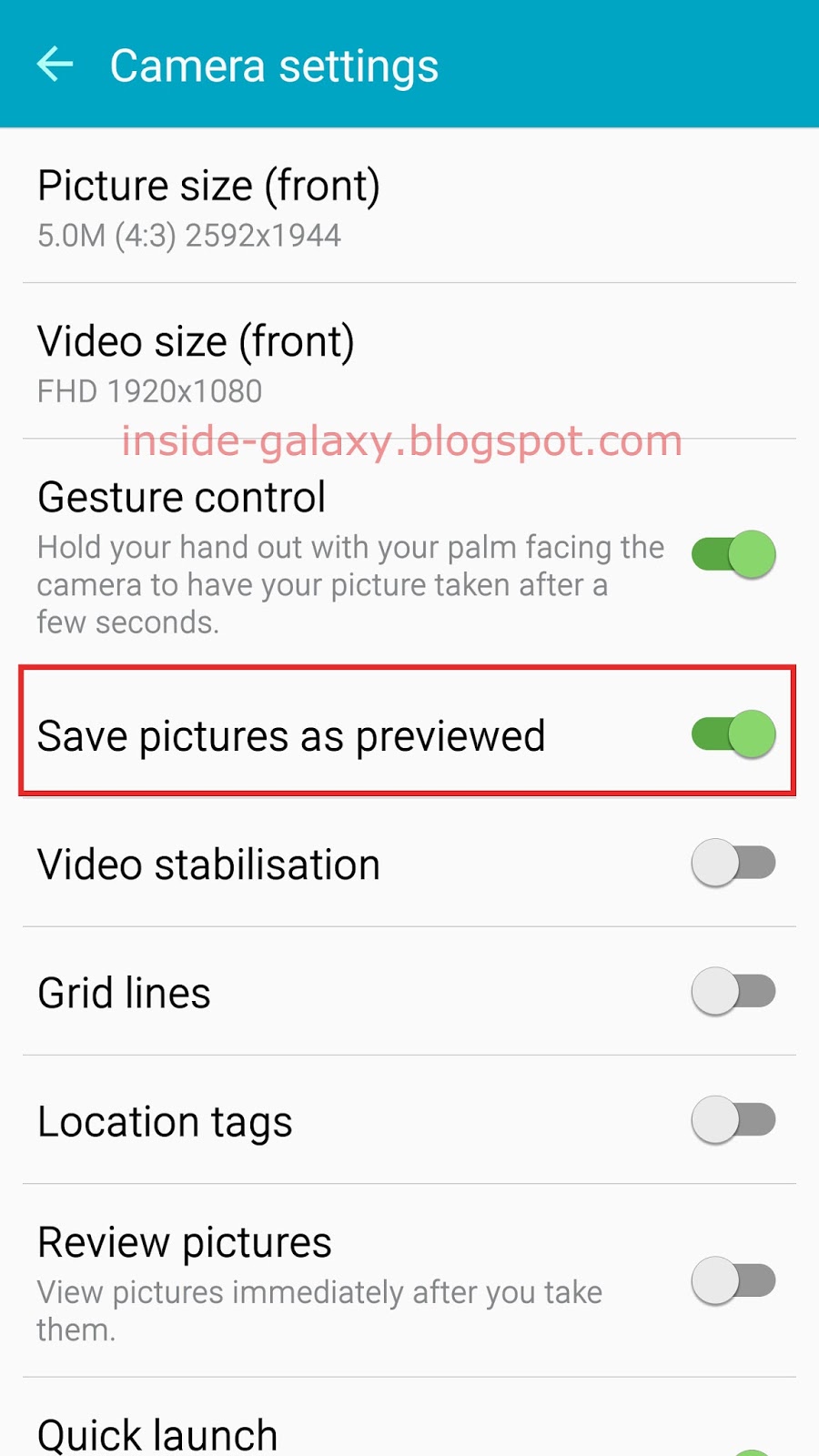The height and width of the screenshot is (1456, 819).
Task: Open Picture size (front) setting
Action: coord(209,207)
